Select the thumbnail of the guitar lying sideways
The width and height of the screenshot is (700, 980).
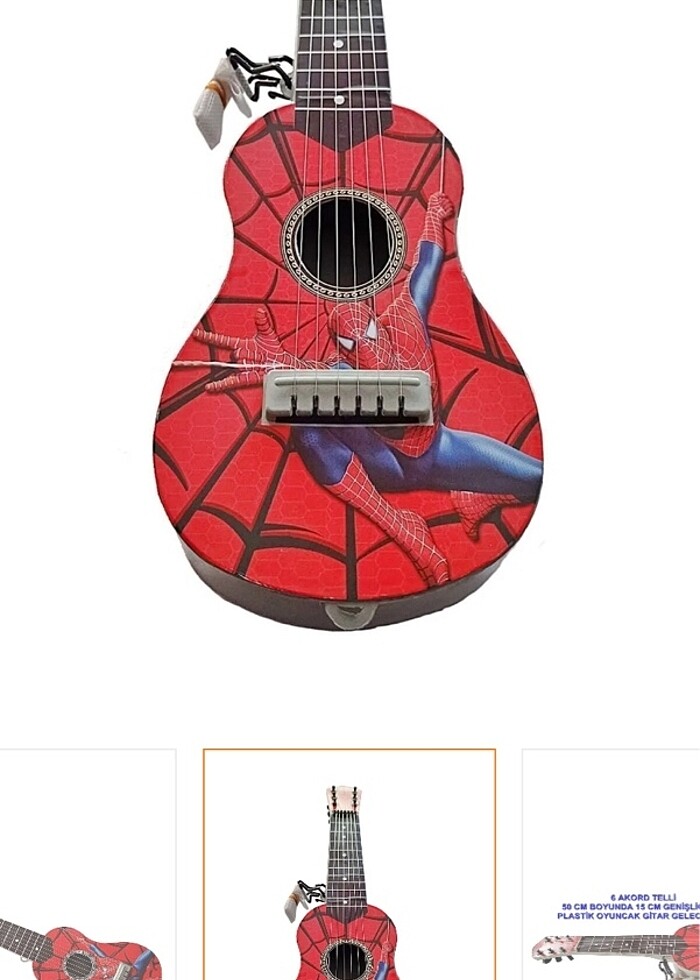86,866
